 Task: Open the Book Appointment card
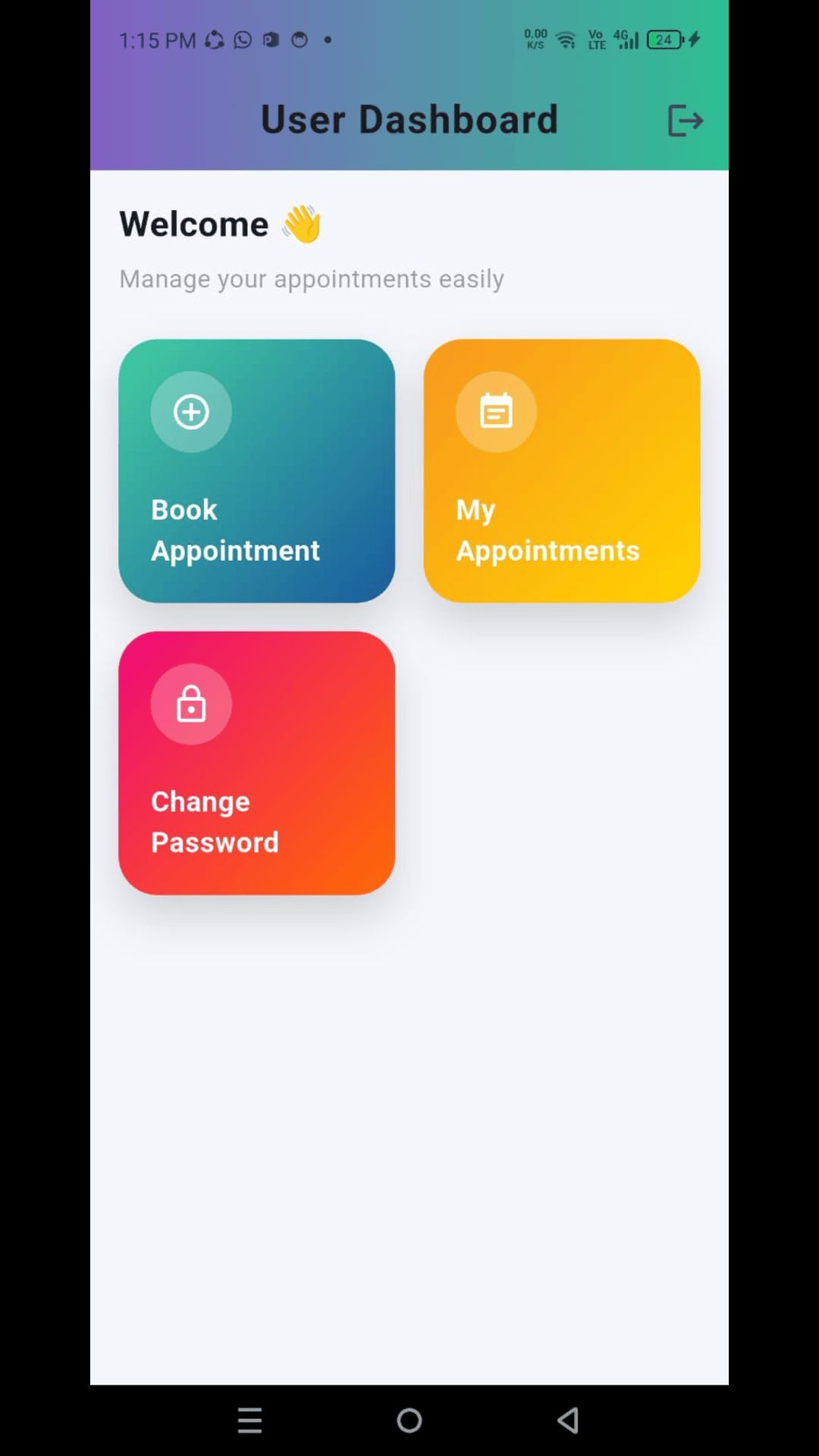point(256,471)
